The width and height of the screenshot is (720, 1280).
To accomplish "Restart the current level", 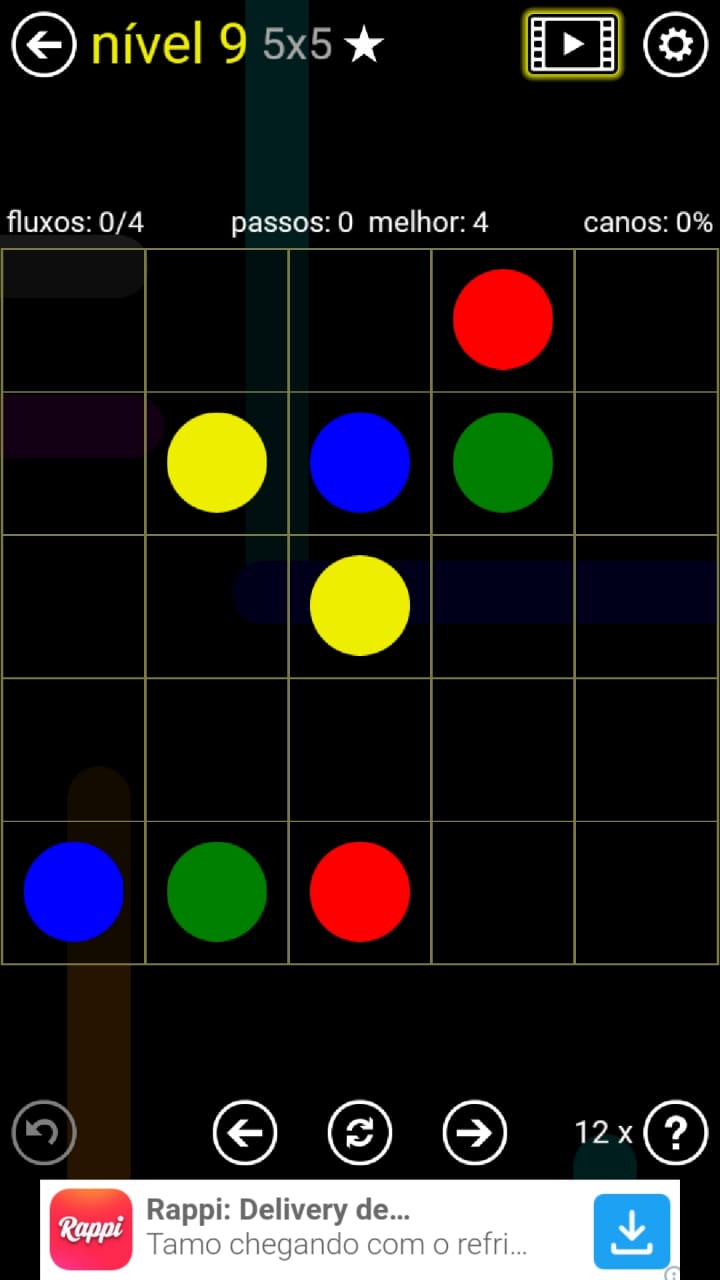I will tap(360, 1133).
